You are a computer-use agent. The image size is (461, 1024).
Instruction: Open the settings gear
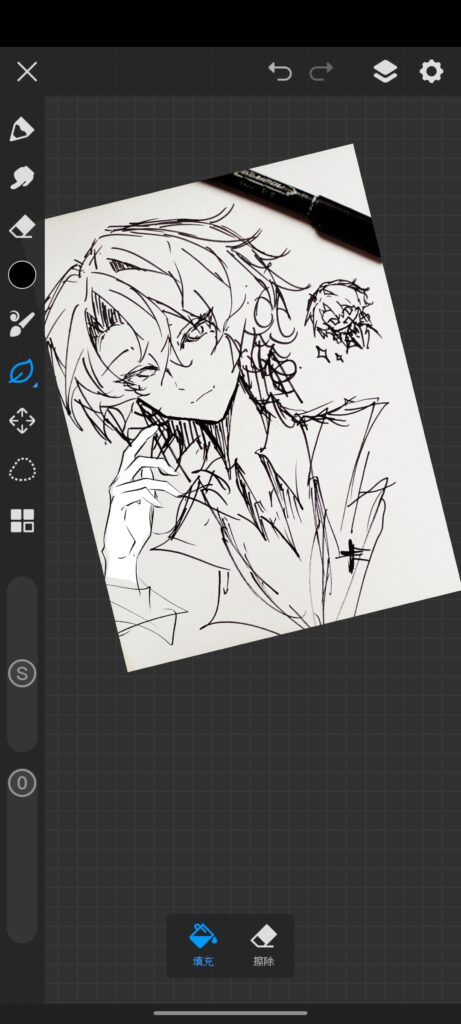coord(431,71)
